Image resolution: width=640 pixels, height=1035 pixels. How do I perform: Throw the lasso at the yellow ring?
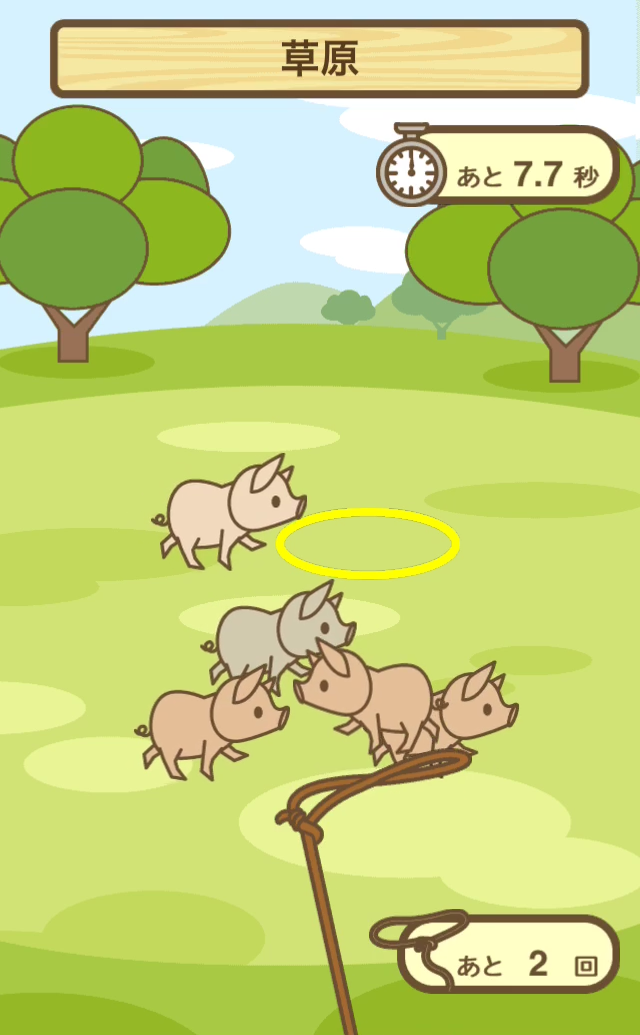pos(368,543)
